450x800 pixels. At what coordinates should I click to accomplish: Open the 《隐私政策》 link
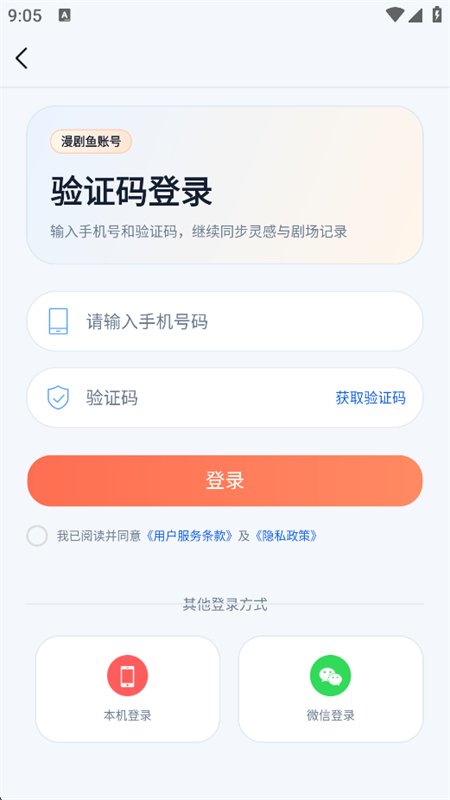[286, 536]
